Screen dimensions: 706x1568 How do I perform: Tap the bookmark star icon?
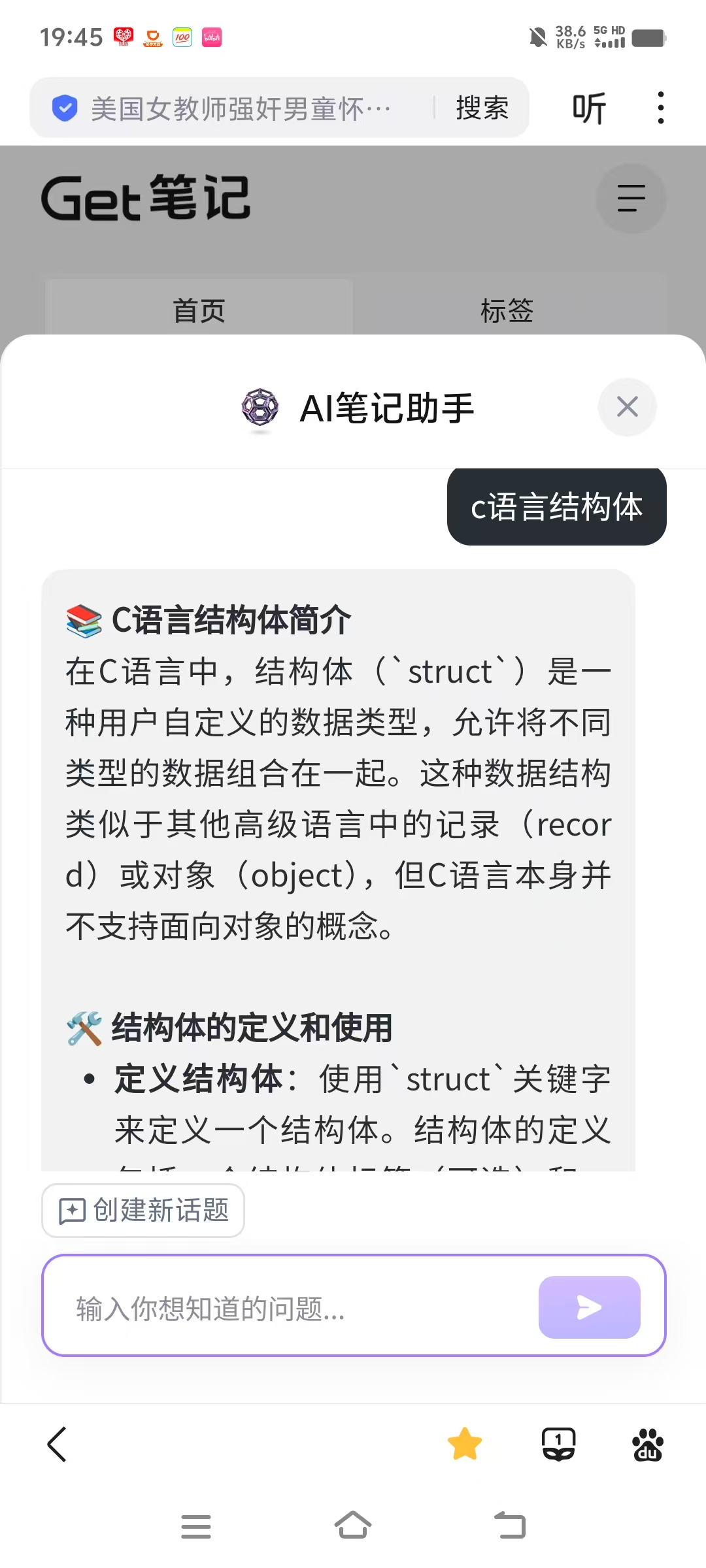coord(465,1444)
